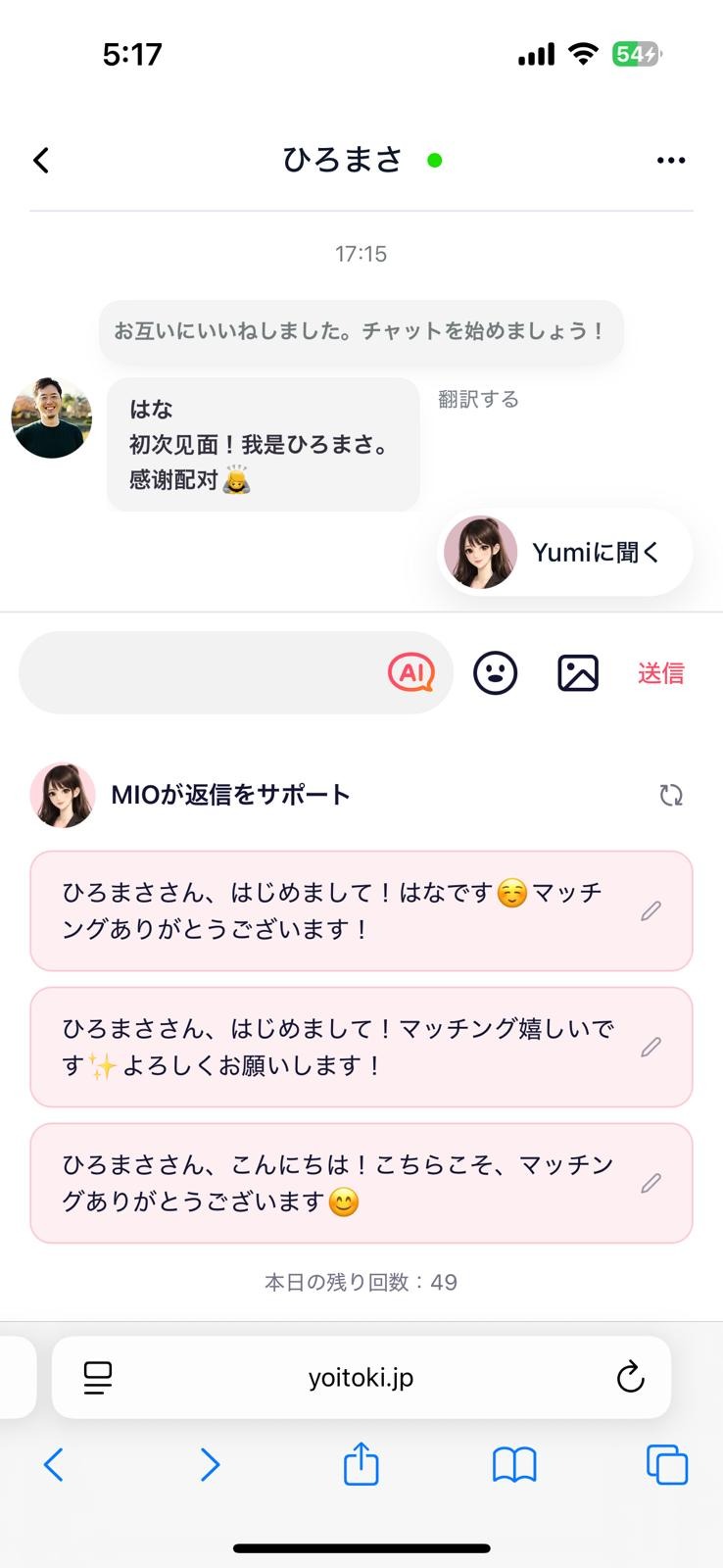The image size is (723, 1568).
Task: Open the emoji picker
Action: (496, 673)
